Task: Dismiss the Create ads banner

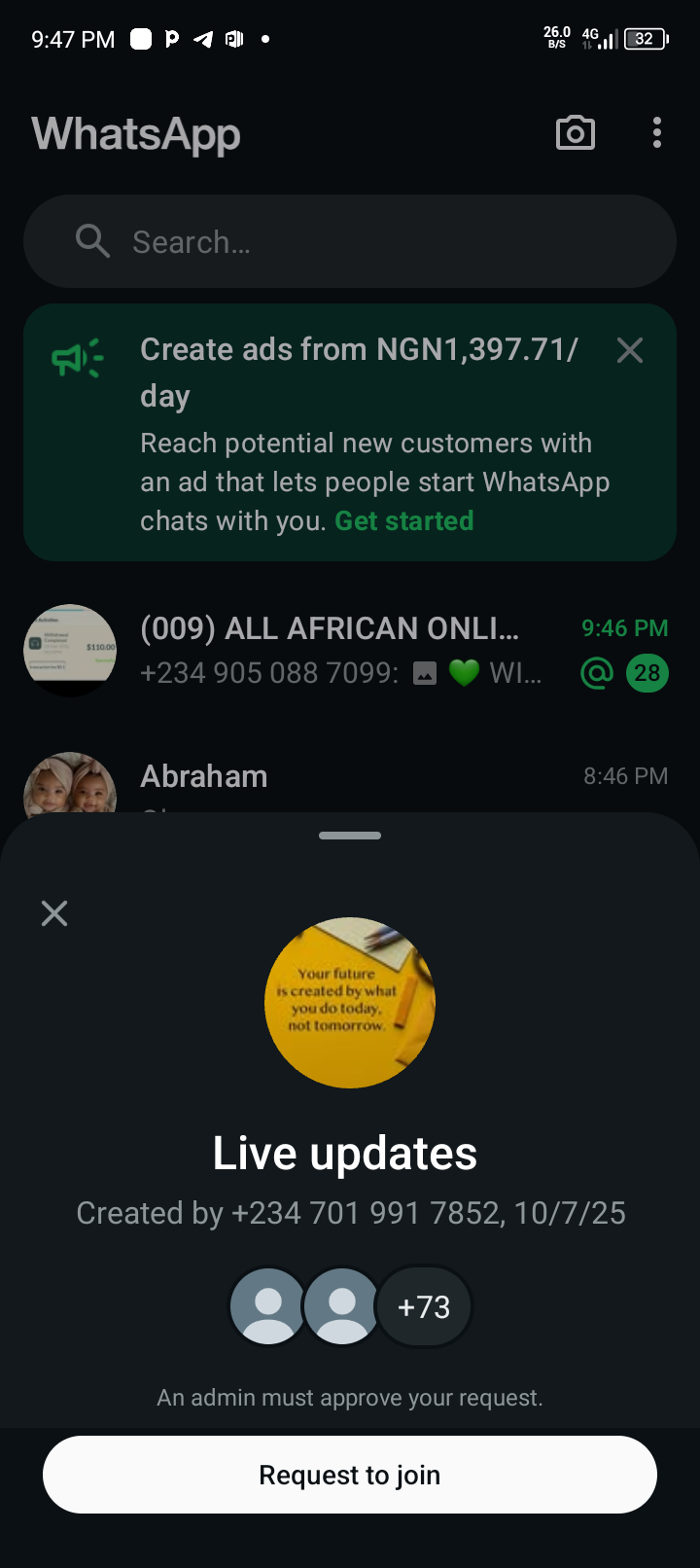Action: click(x=630, y=350)
